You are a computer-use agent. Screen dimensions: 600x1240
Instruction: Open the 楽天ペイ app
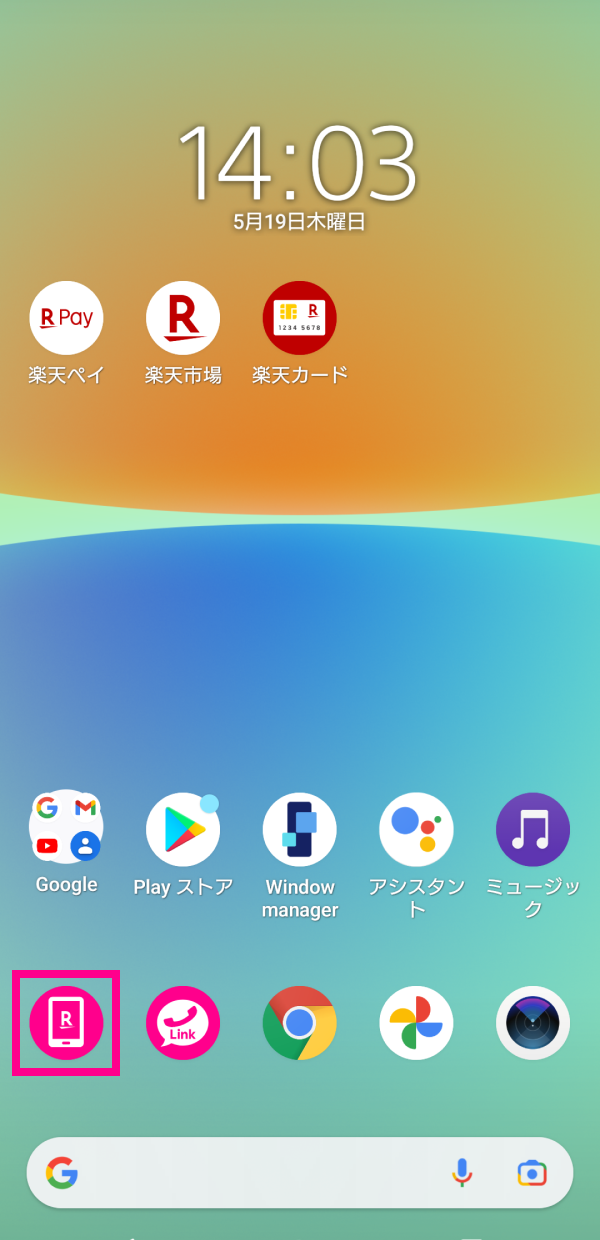[67, 318]
